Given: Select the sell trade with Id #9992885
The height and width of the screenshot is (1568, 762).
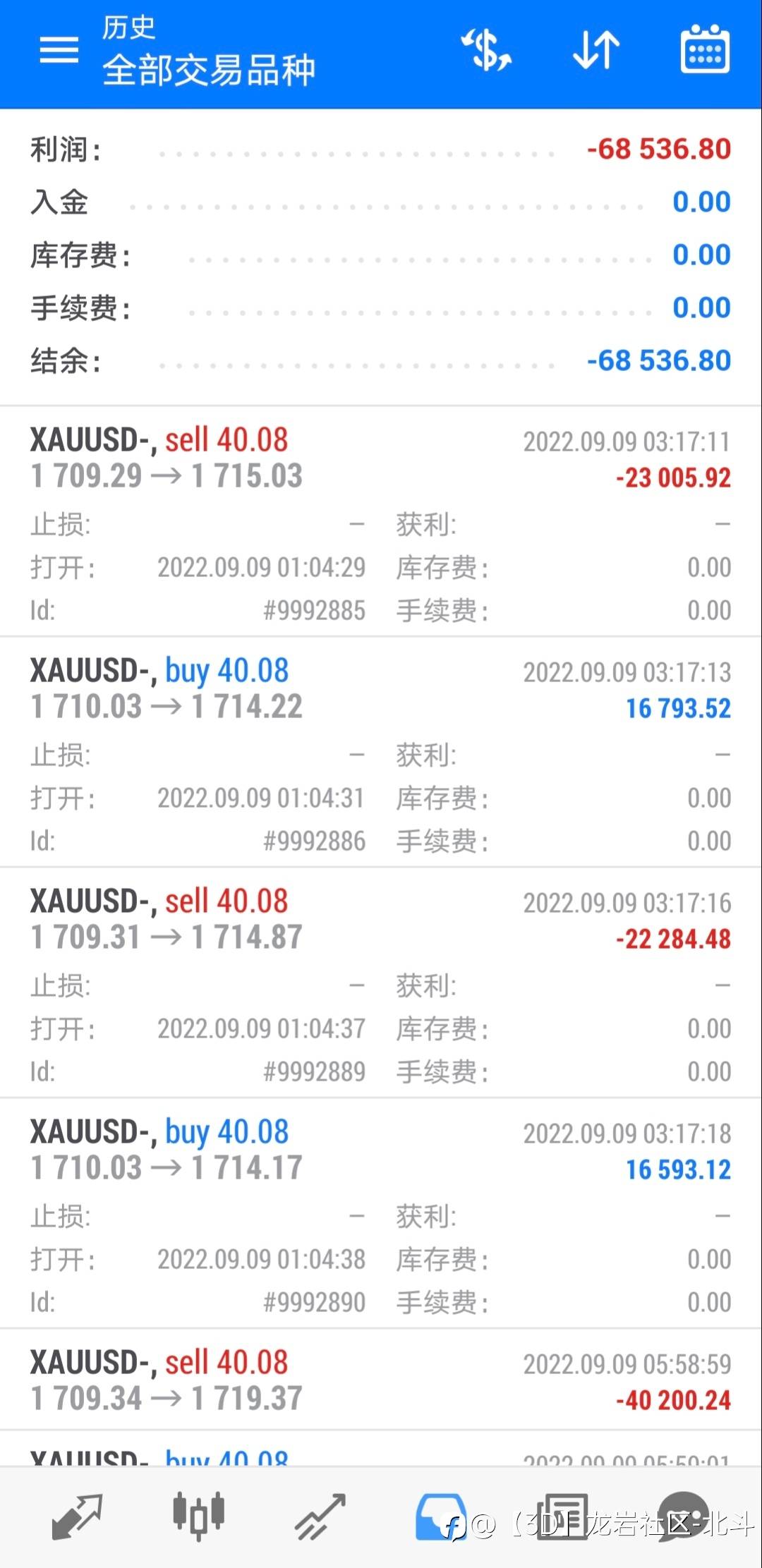Looking at the screenshot, I should click(x=381, y=522).
